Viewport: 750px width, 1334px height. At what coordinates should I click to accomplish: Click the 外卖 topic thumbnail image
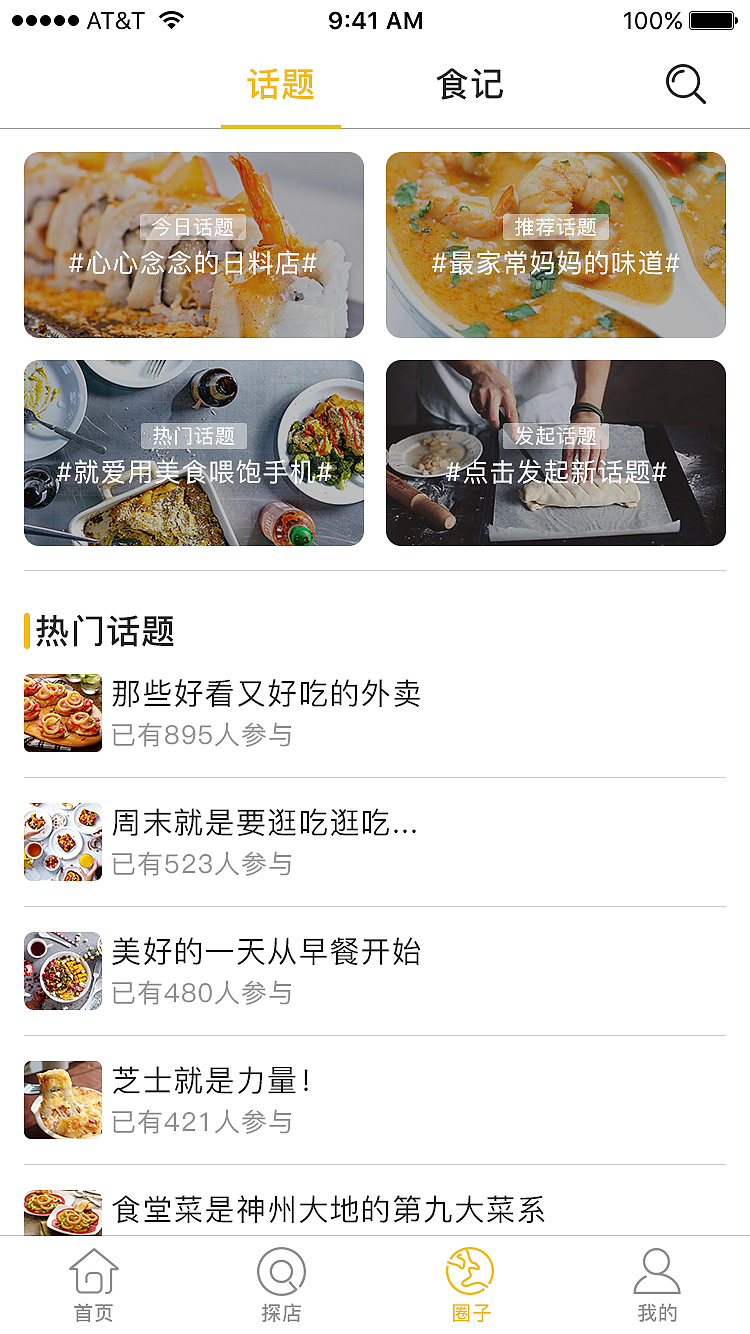(62, 713)
